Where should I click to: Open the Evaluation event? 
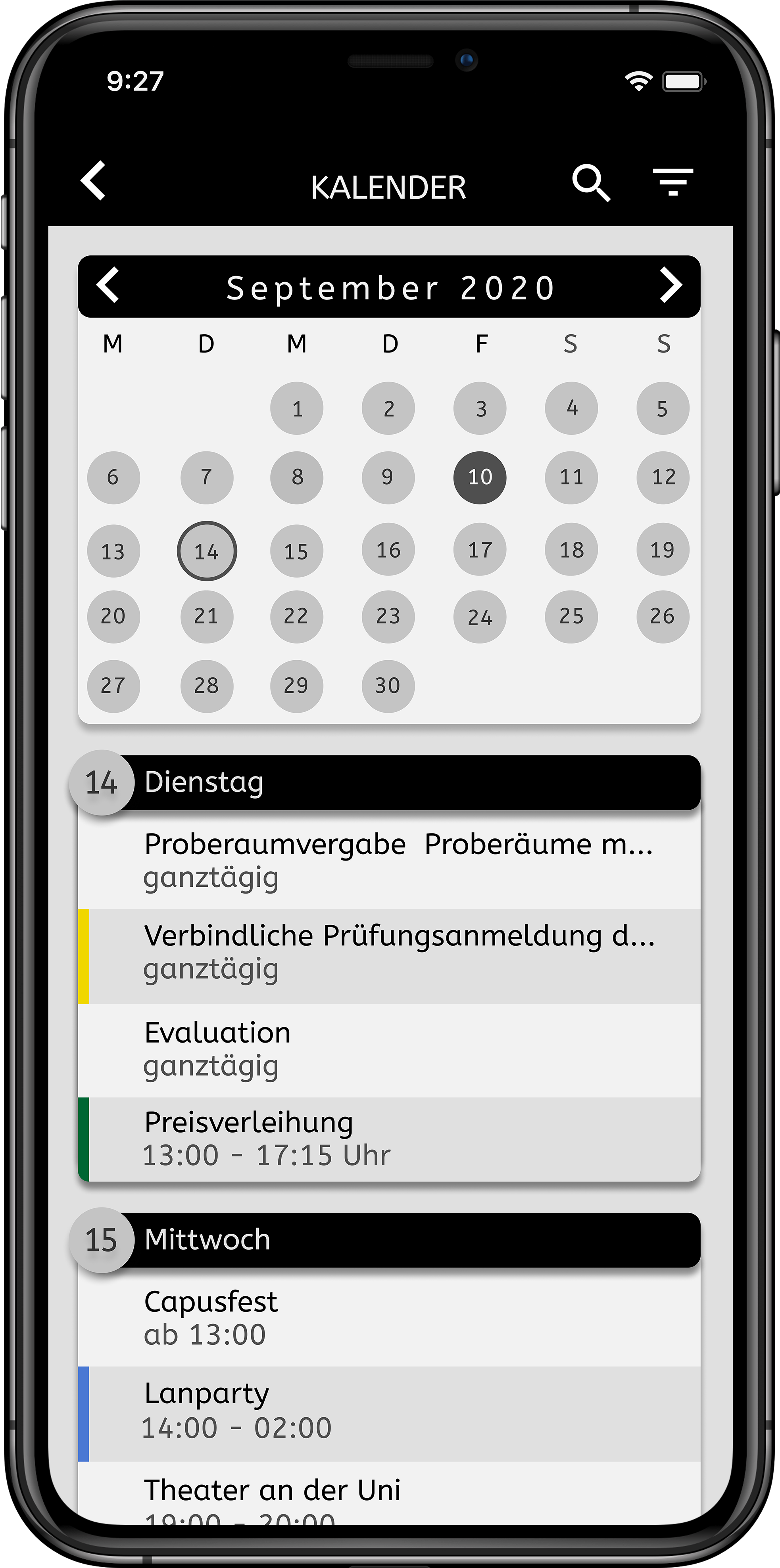[x=390, y=1049]
